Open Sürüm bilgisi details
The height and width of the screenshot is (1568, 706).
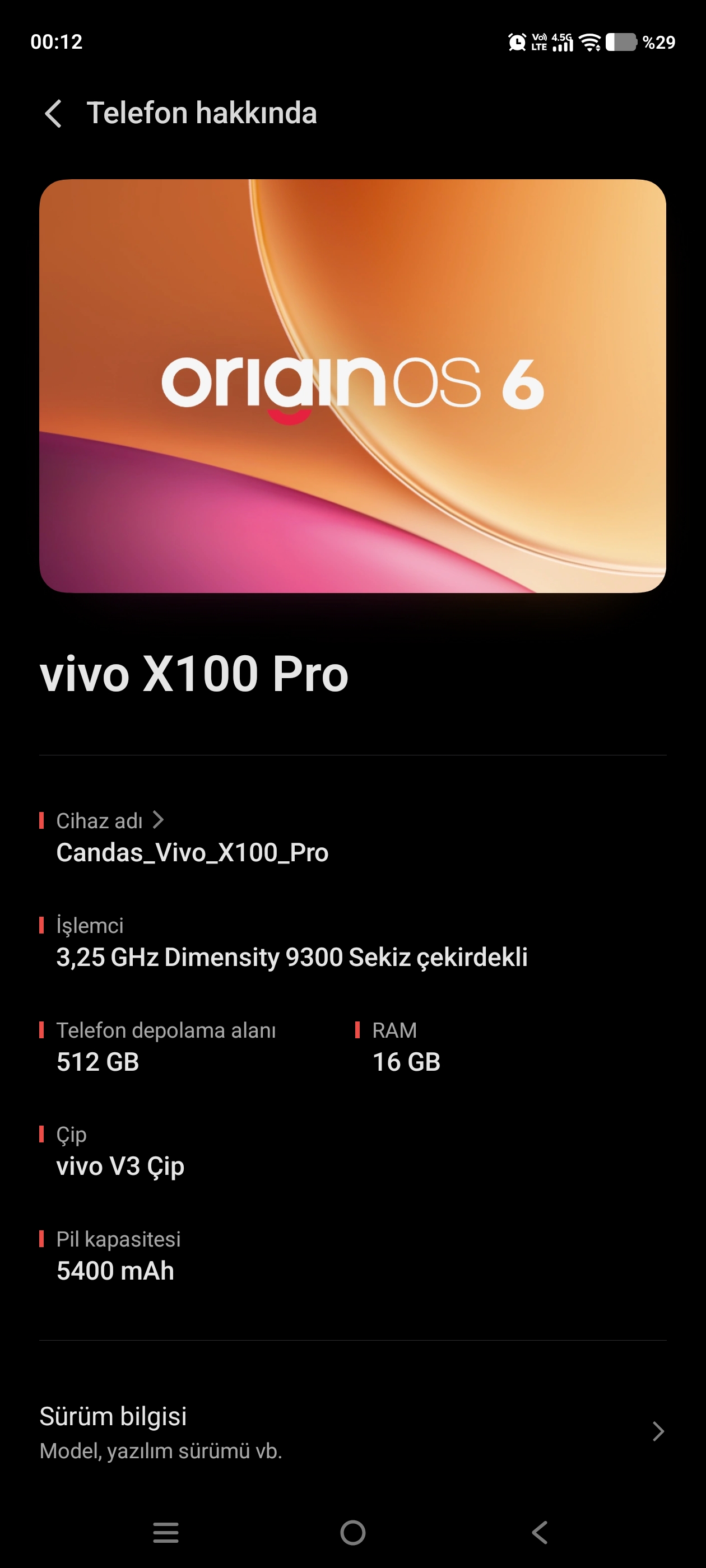coord(352,1432)
